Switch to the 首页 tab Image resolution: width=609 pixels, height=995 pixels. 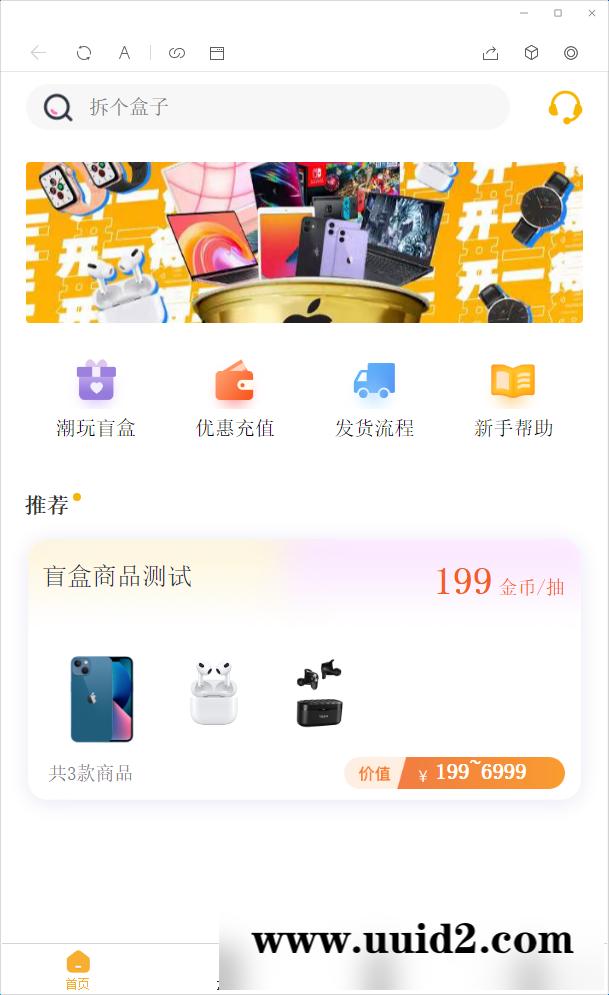pos(78,970)
